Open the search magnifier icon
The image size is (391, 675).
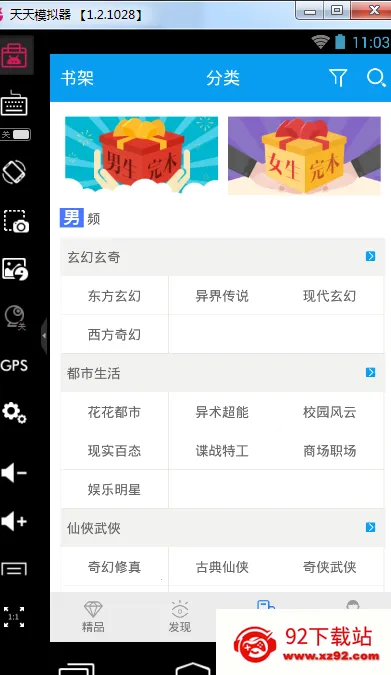(x=376, y=78)
